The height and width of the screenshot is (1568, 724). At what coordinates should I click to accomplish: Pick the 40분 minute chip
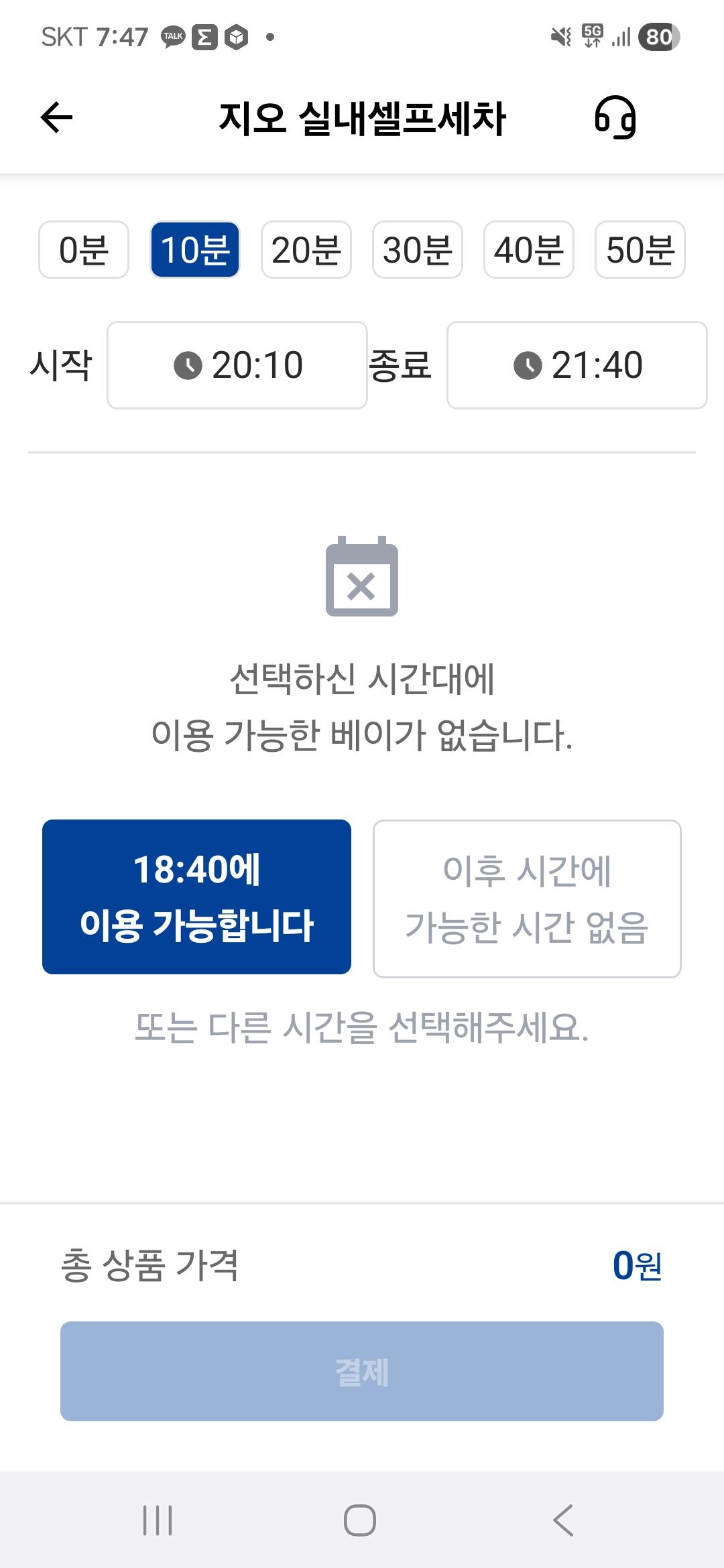529,250
